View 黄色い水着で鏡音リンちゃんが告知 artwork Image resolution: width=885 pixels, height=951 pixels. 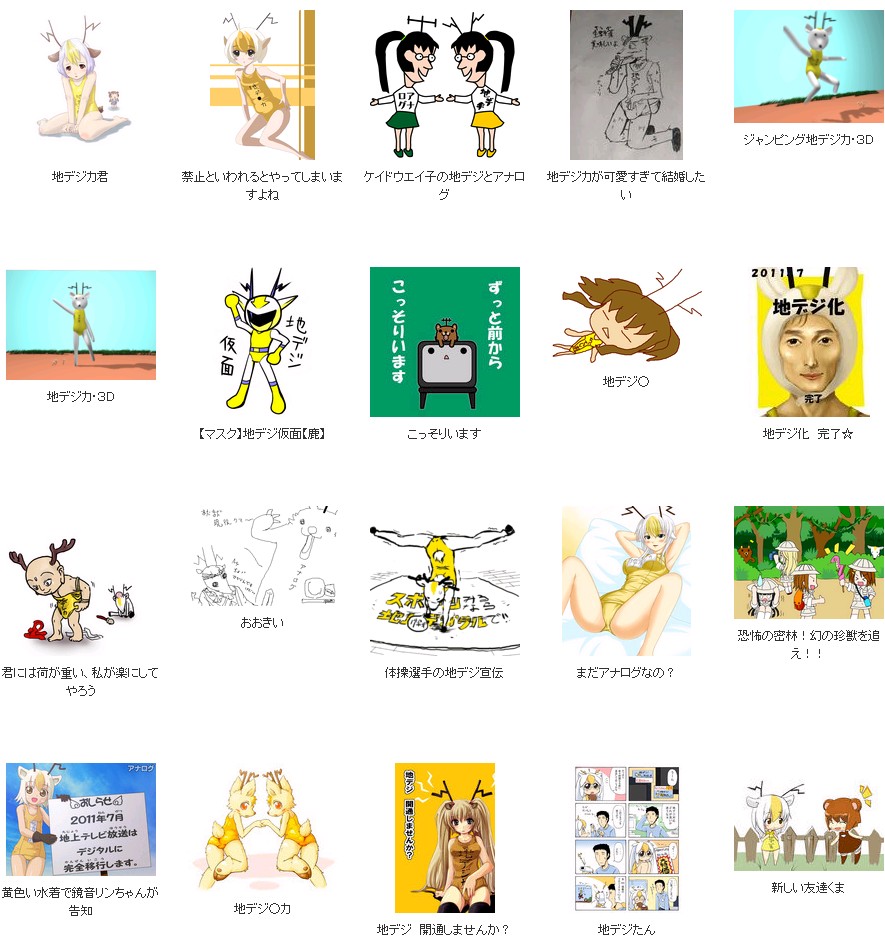80,820
